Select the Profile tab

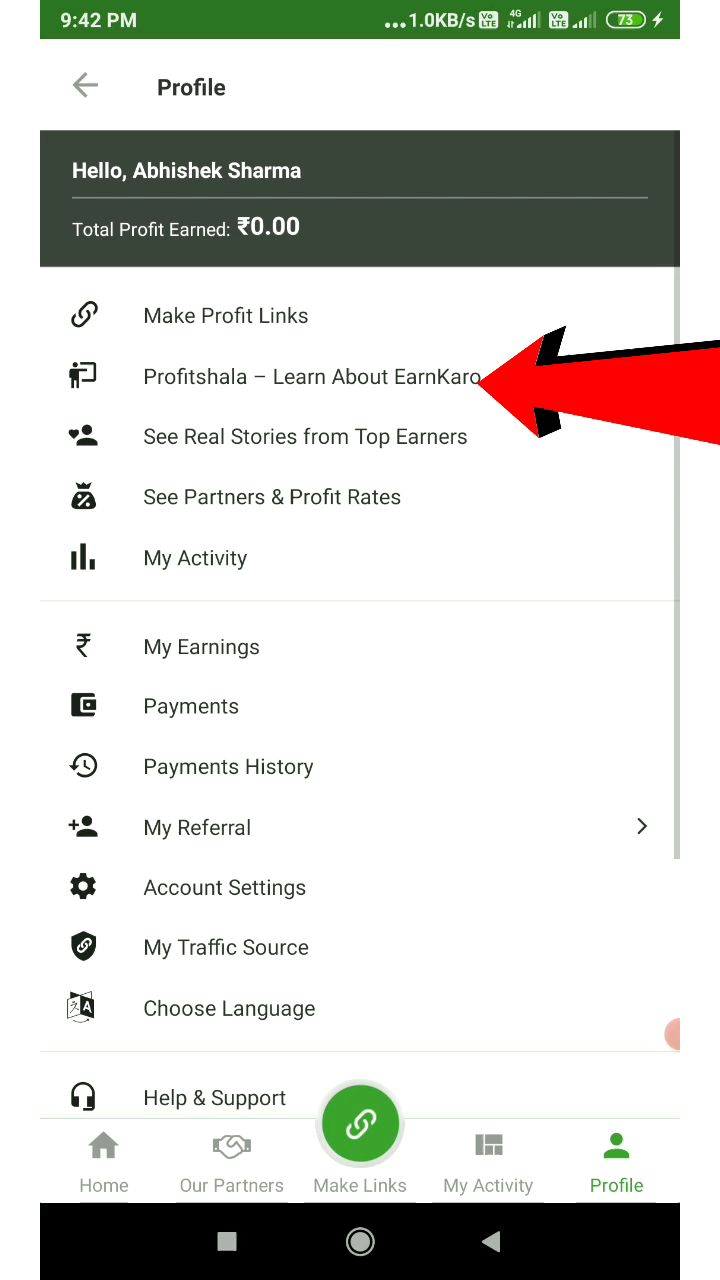coord(616,1163)
